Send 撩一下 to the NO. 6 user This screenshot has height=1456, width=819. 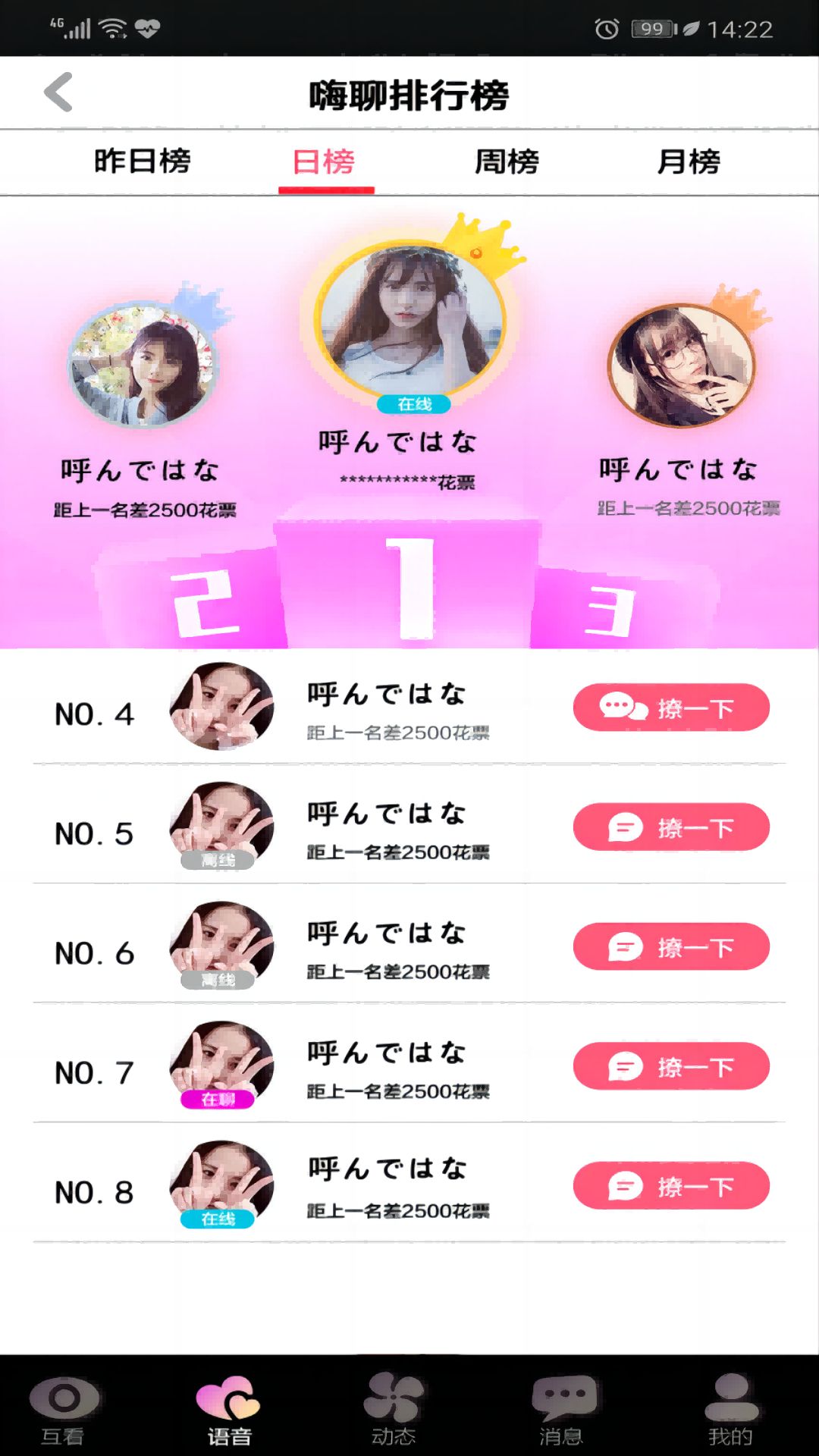(671, 946)
